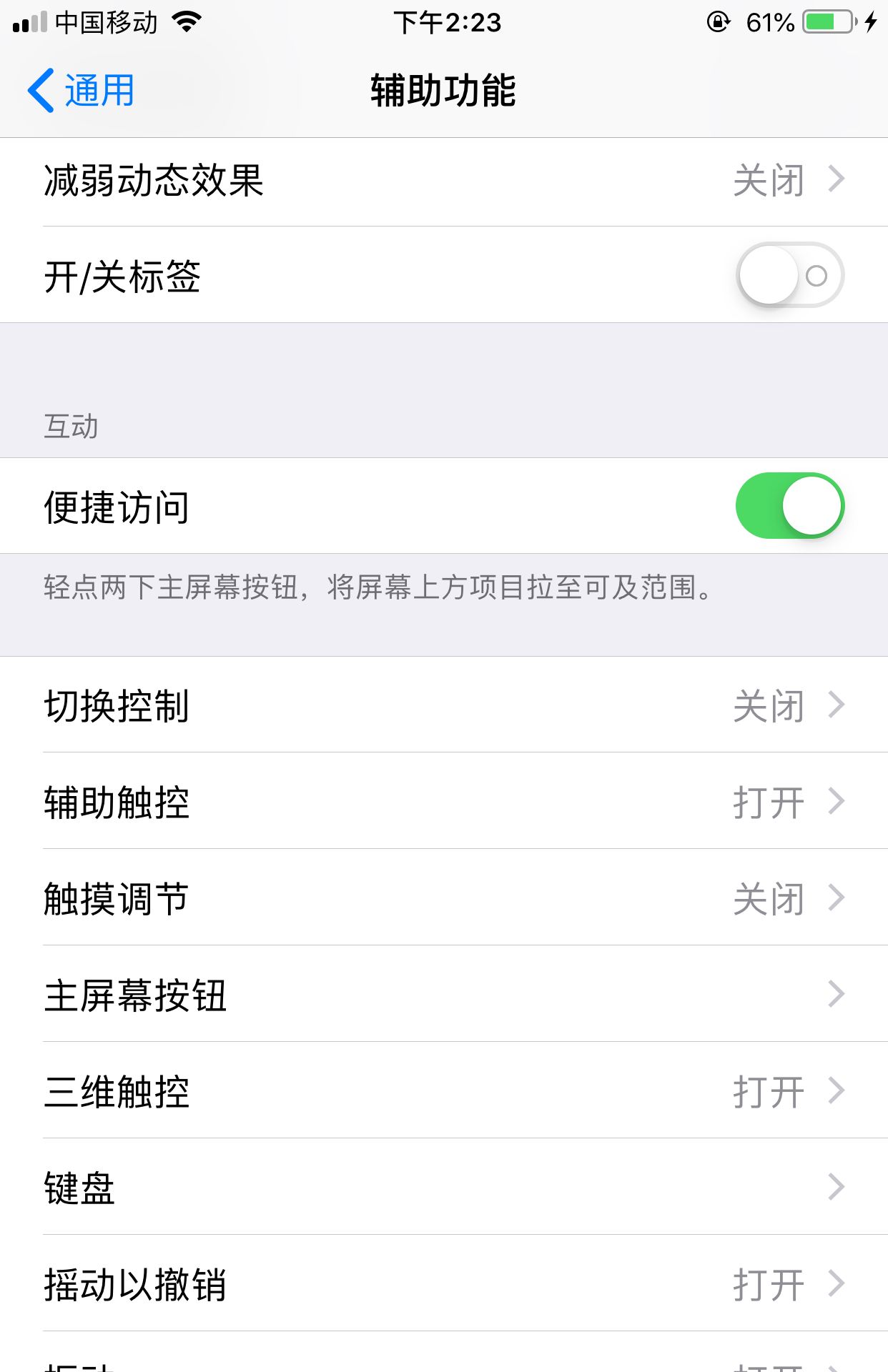888x1372 pixels.
Task: Open 键盘 accessibility settings
Action: click(443, 1188)
